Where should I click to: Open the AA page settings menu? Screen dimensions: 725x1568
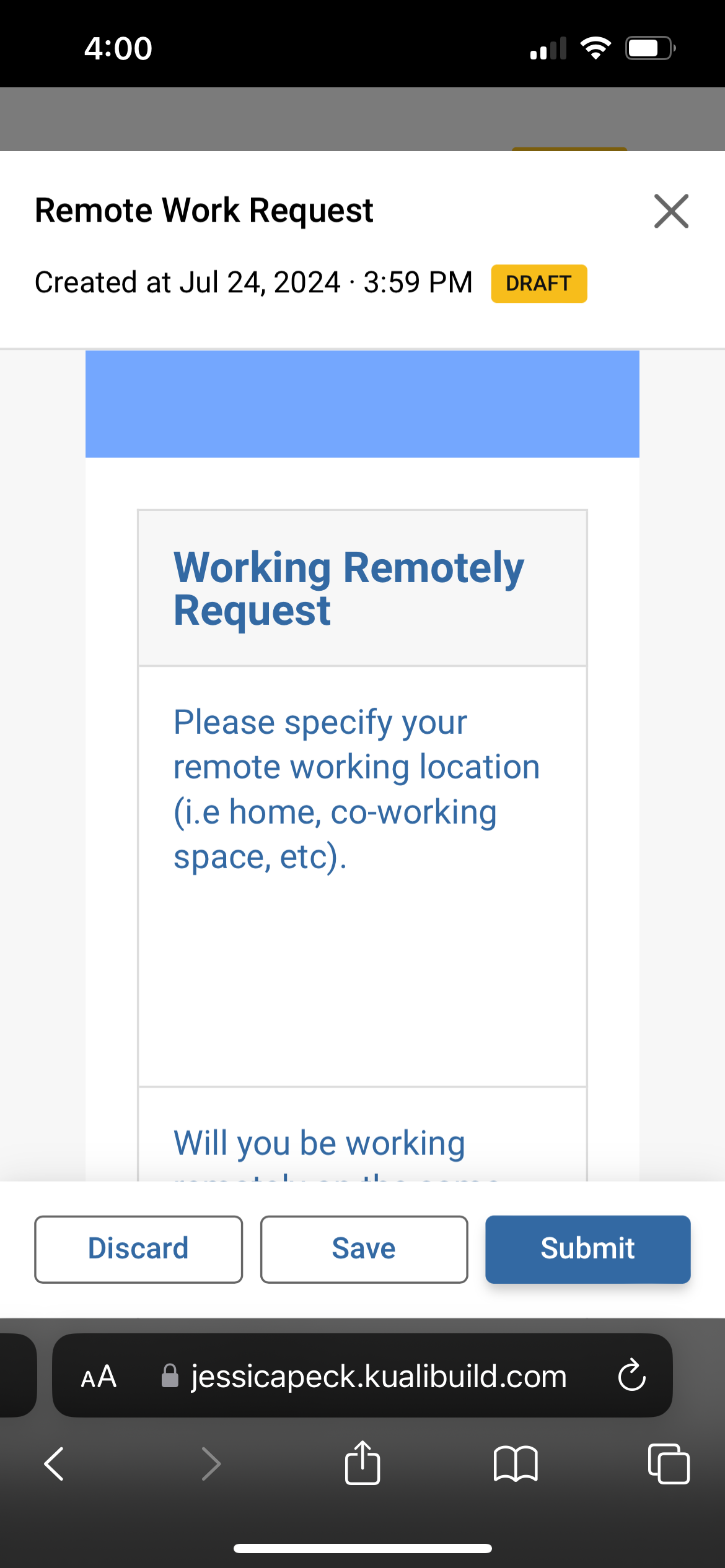tap(98, 1376)
